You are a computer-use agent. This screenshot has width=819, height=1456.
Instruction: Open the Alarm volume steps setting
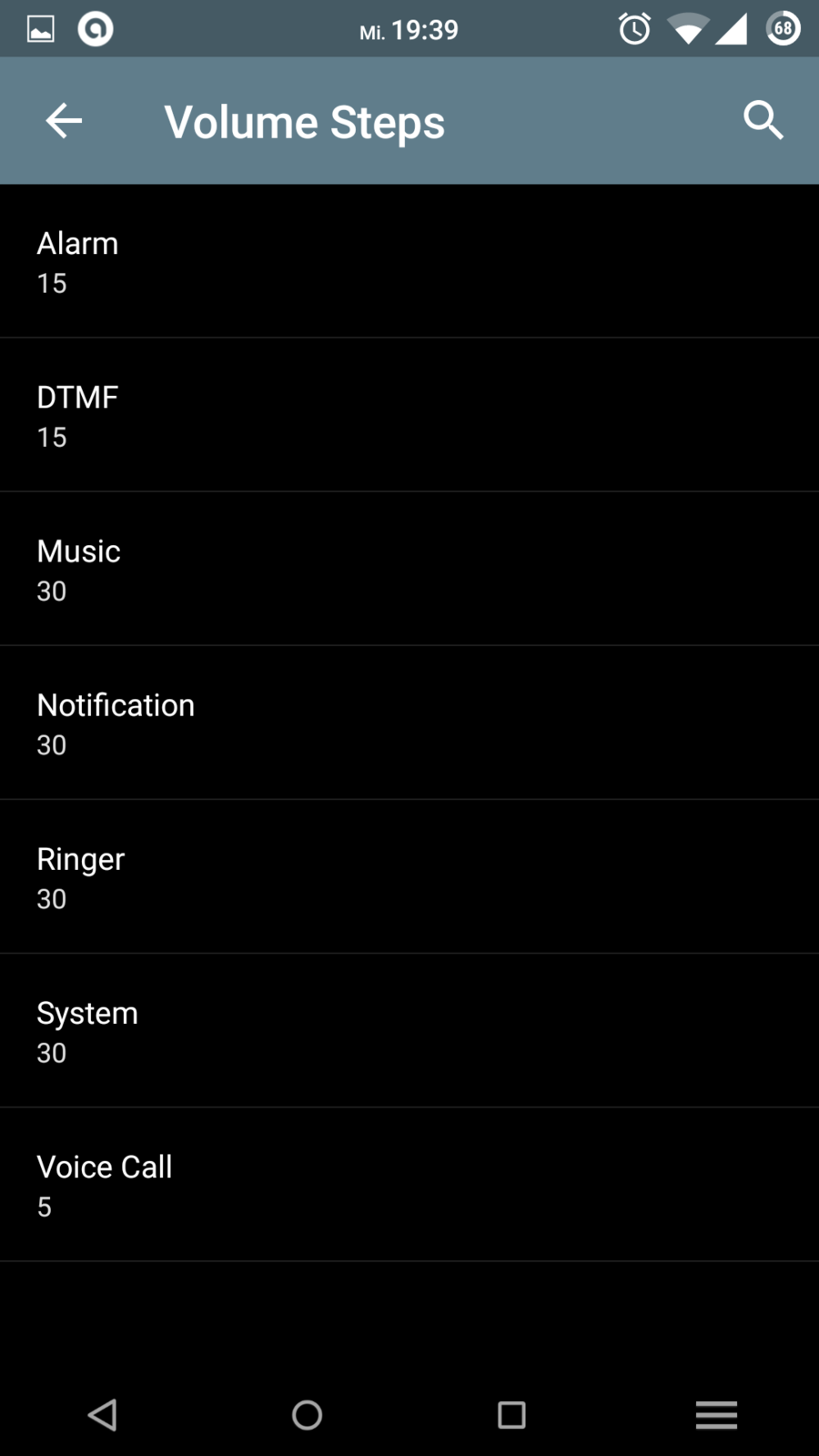pos(409,262)
